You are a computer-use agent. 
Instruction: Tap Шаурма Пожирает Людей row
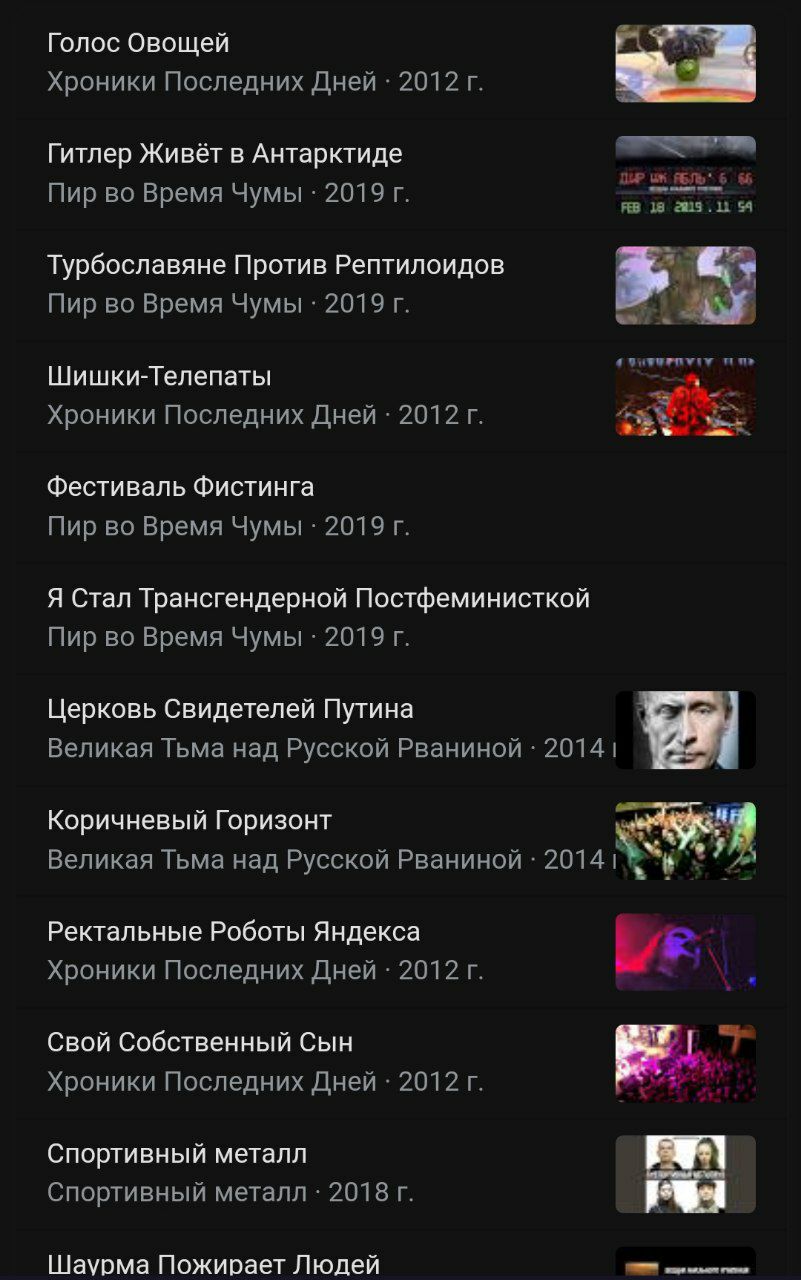pyautogui.click(x=300, y=1264)
